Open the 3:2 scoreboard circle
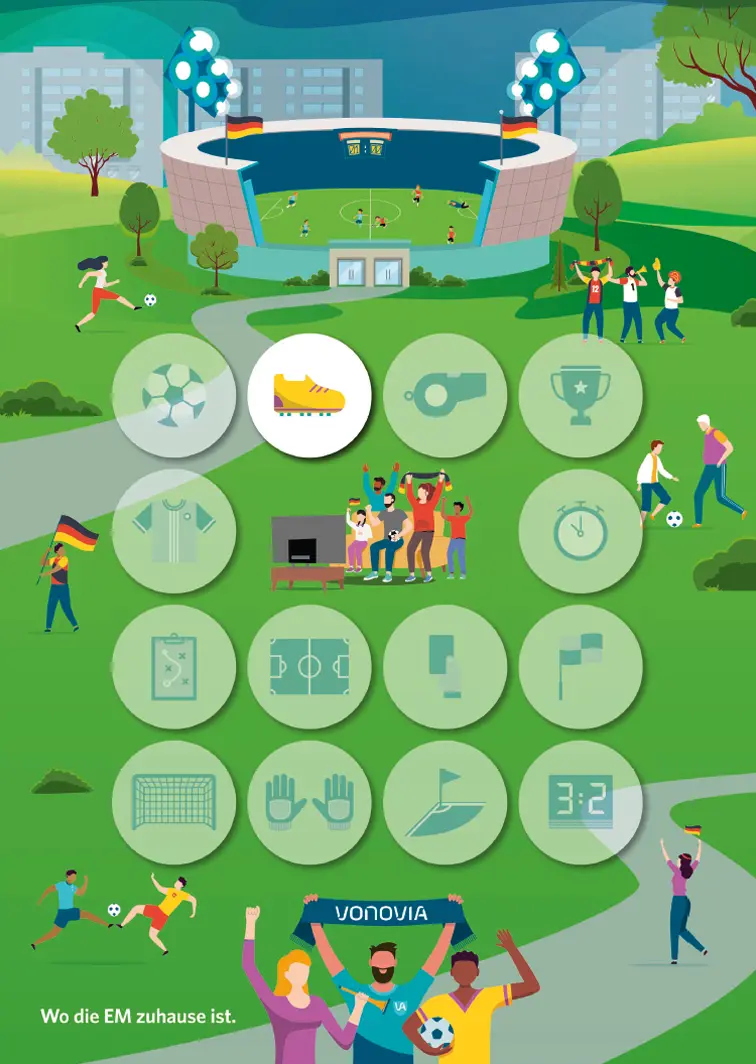Image resolution: width=756 pixels, height=1064 pixels. [x=580, y=803]
